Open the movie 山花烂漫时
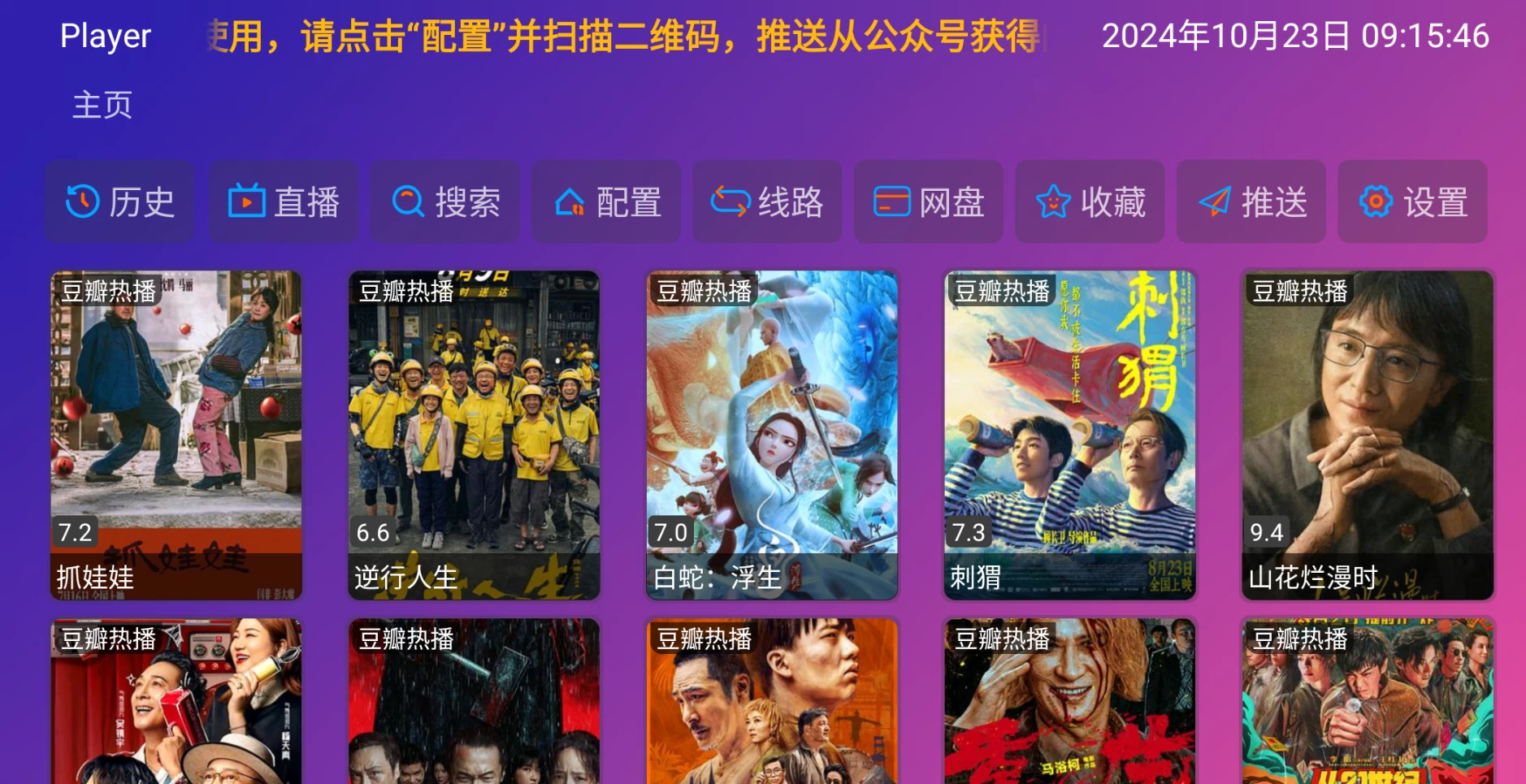The image size is (1526, 784). pos(1368,435)
